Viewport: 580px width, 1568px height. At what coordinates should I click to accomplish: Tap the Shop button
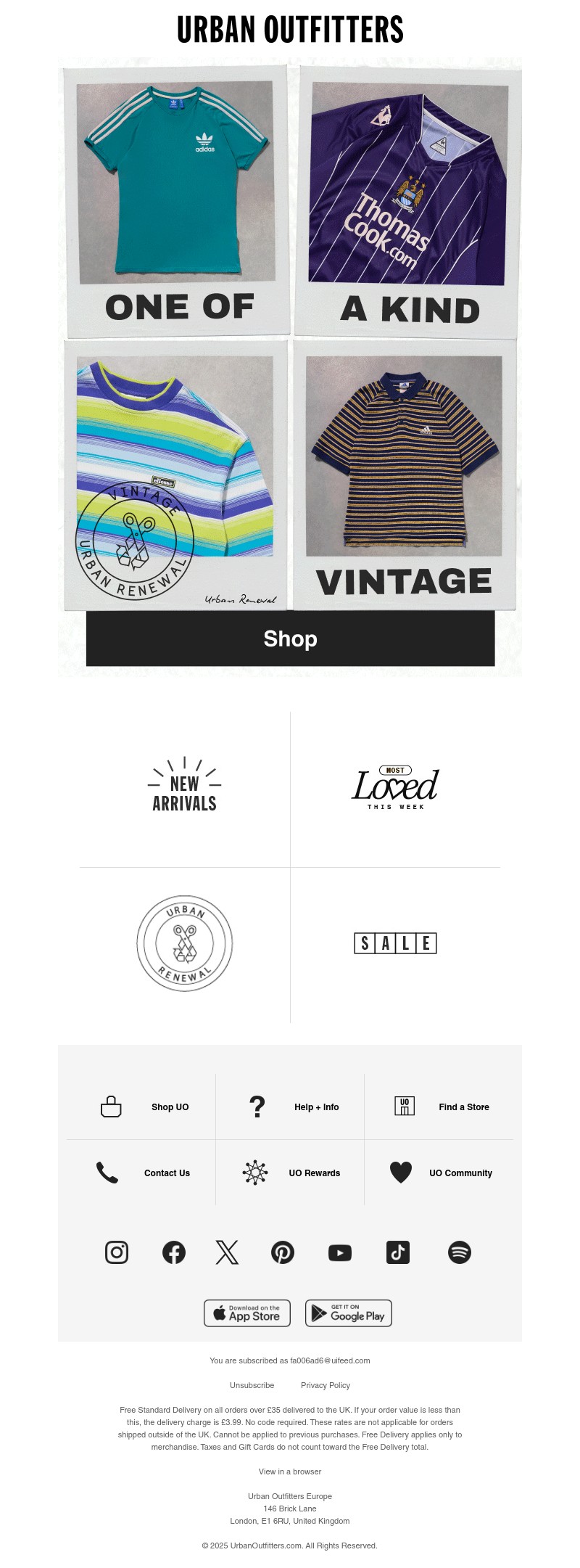pos(290,639)
